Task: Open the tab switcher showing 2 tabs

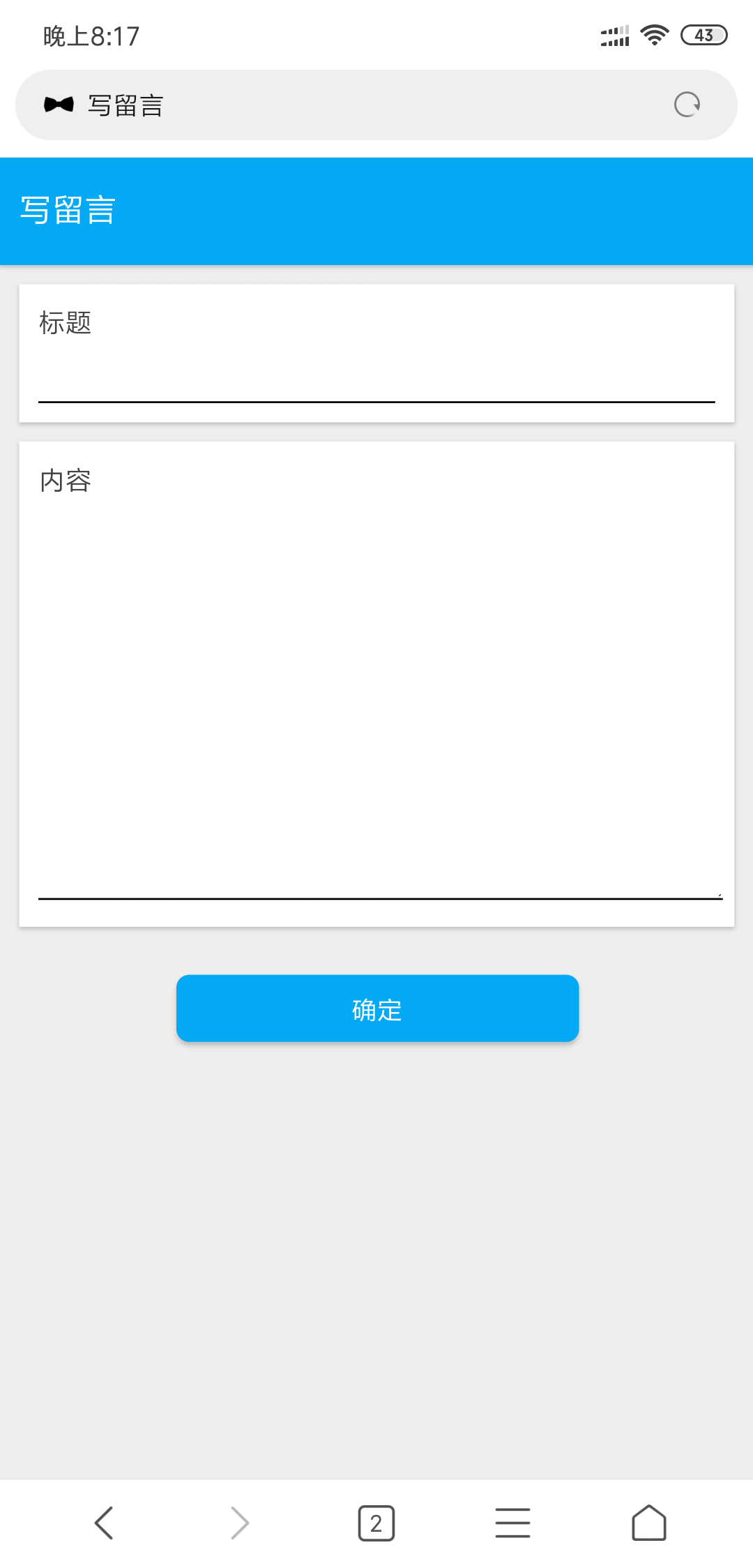Action: pyautogui.click(x=376, y=1523)
